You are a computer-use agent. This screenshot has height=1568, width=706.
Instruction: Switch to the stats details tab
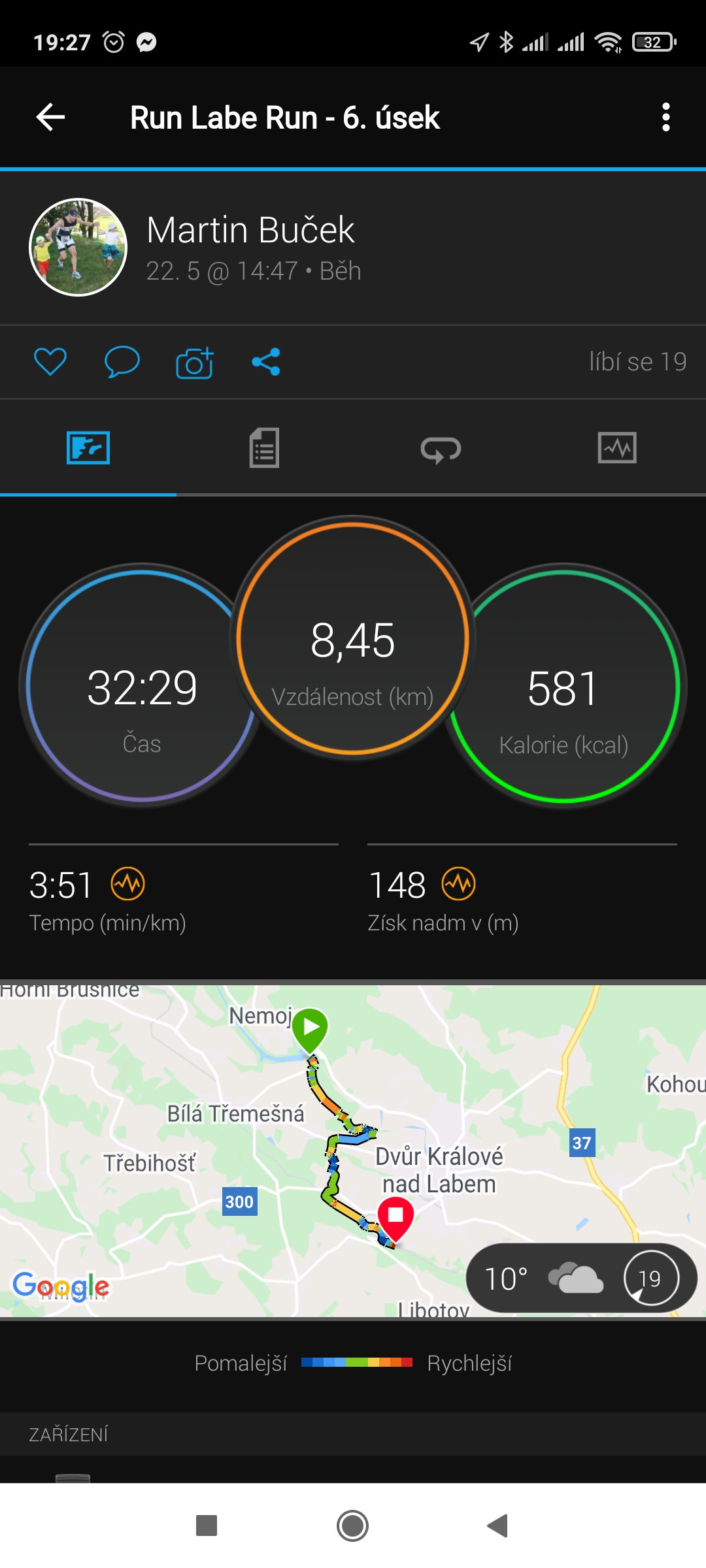coord(264,448)
